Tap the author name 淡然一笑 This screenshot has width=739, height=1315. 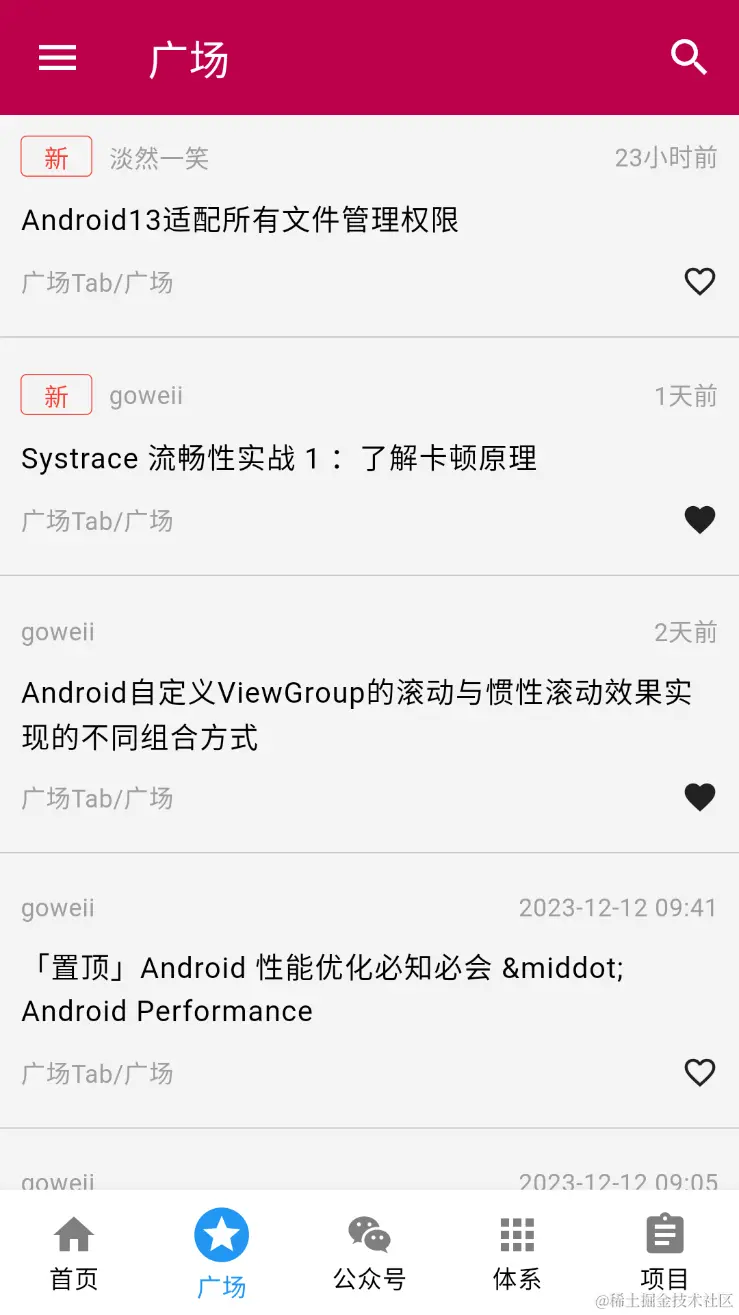coord(158,157)
